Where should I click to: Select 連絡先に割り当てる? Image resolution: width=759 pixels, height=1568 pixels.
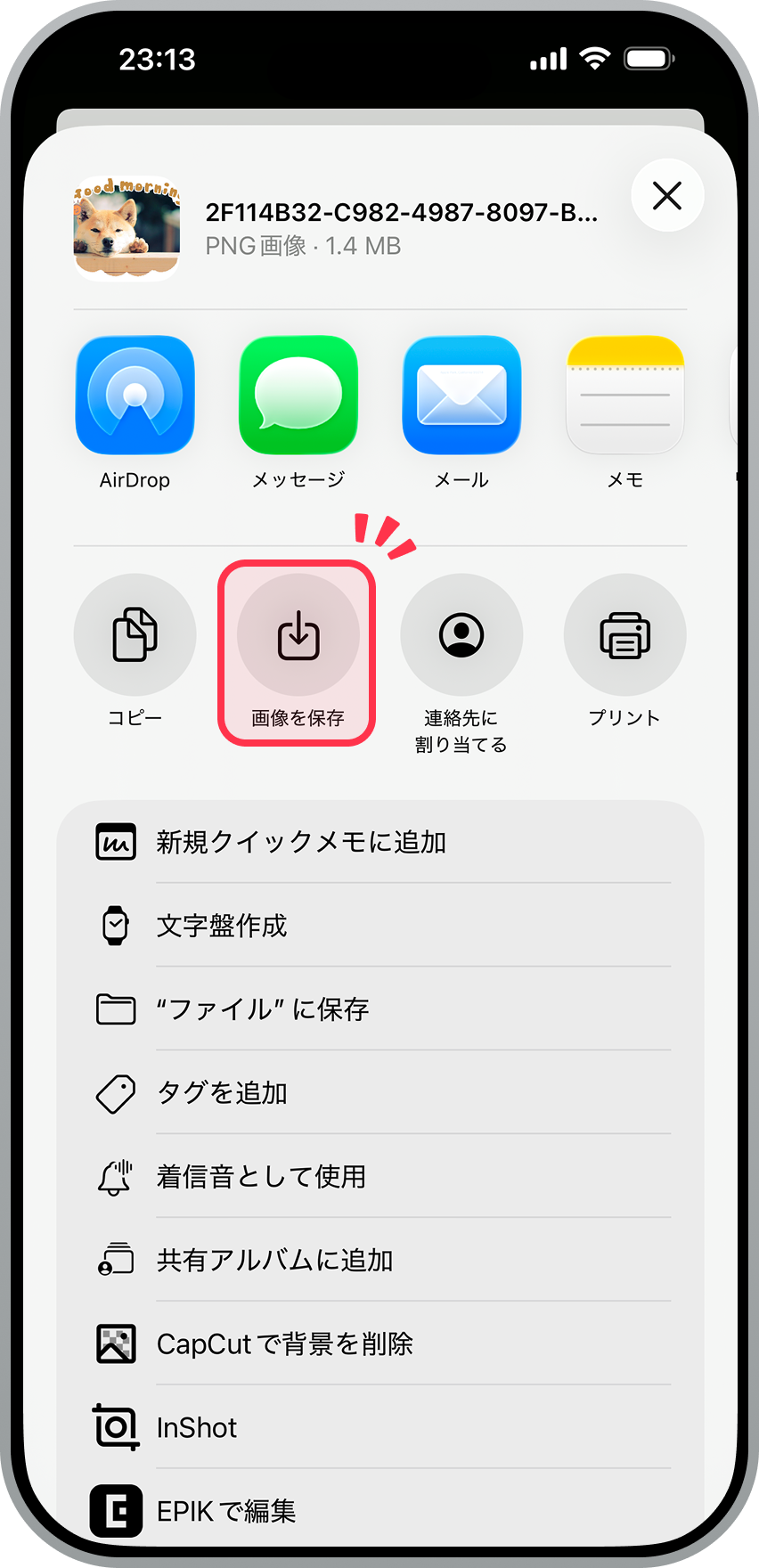pos(461,635)
